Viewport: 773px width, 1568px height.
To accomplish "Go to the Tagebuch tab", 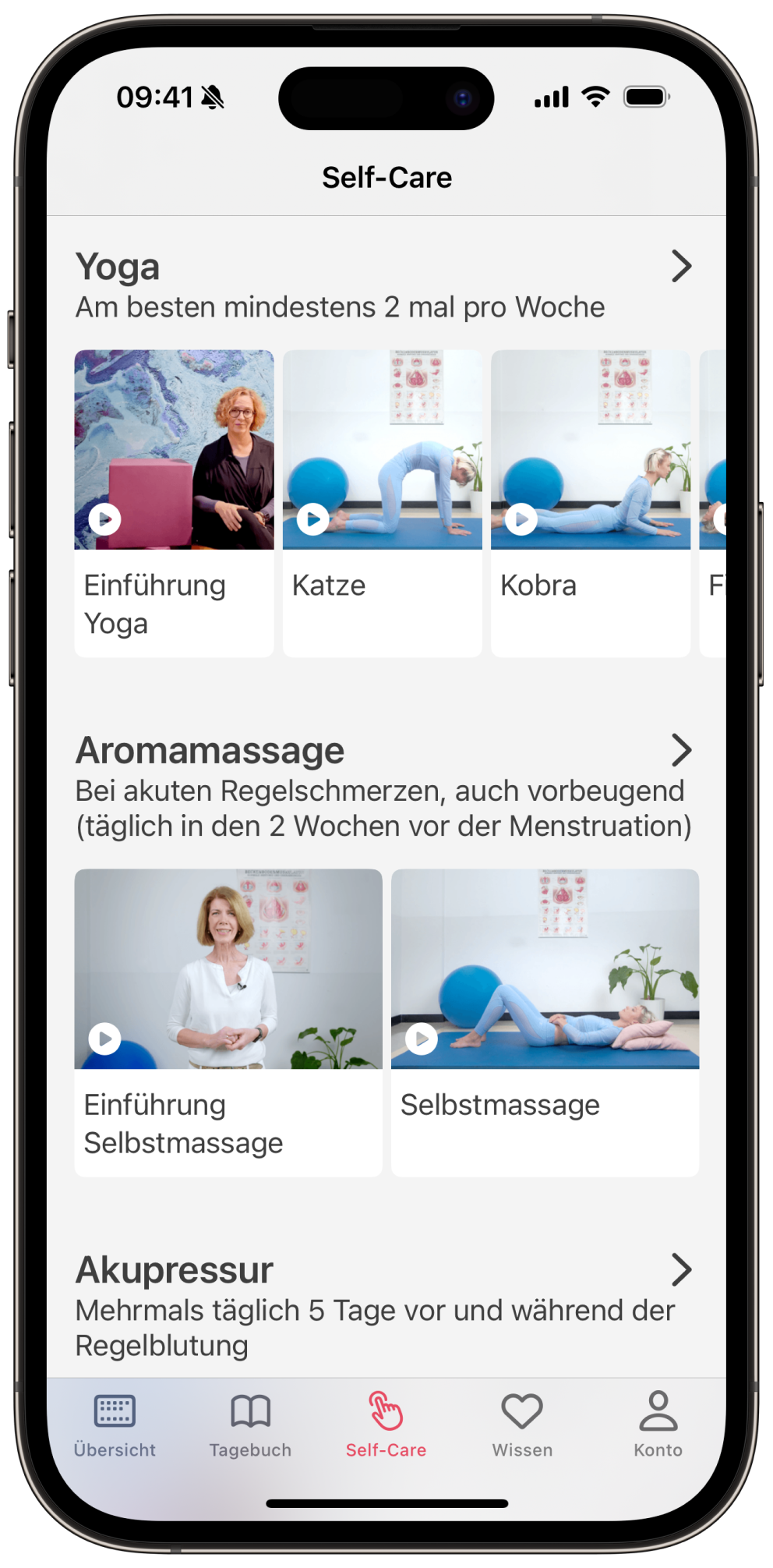I will tap(250, 1425).
